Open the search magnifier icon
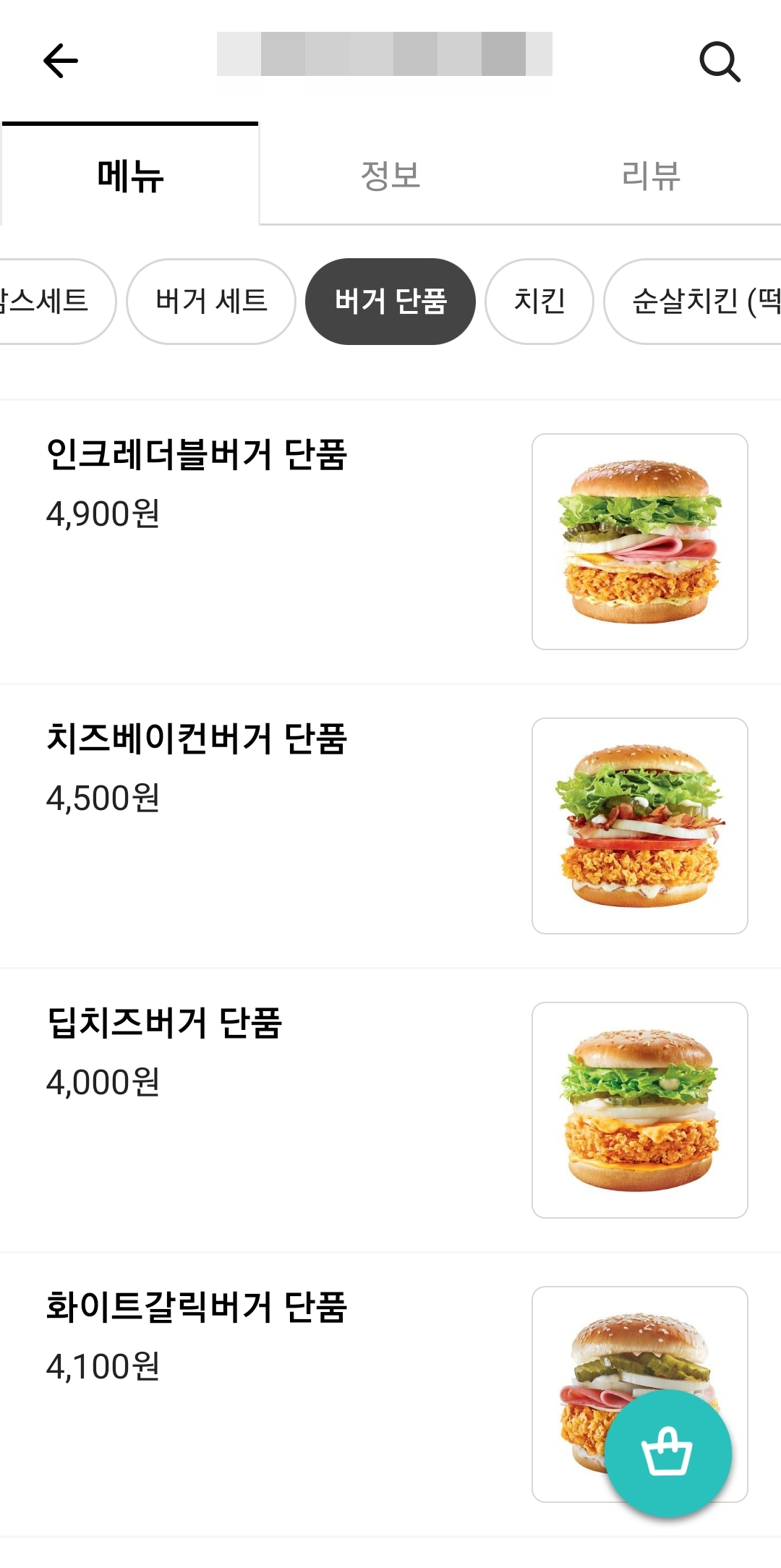The image size is (781, 1568). click(720, 61)
